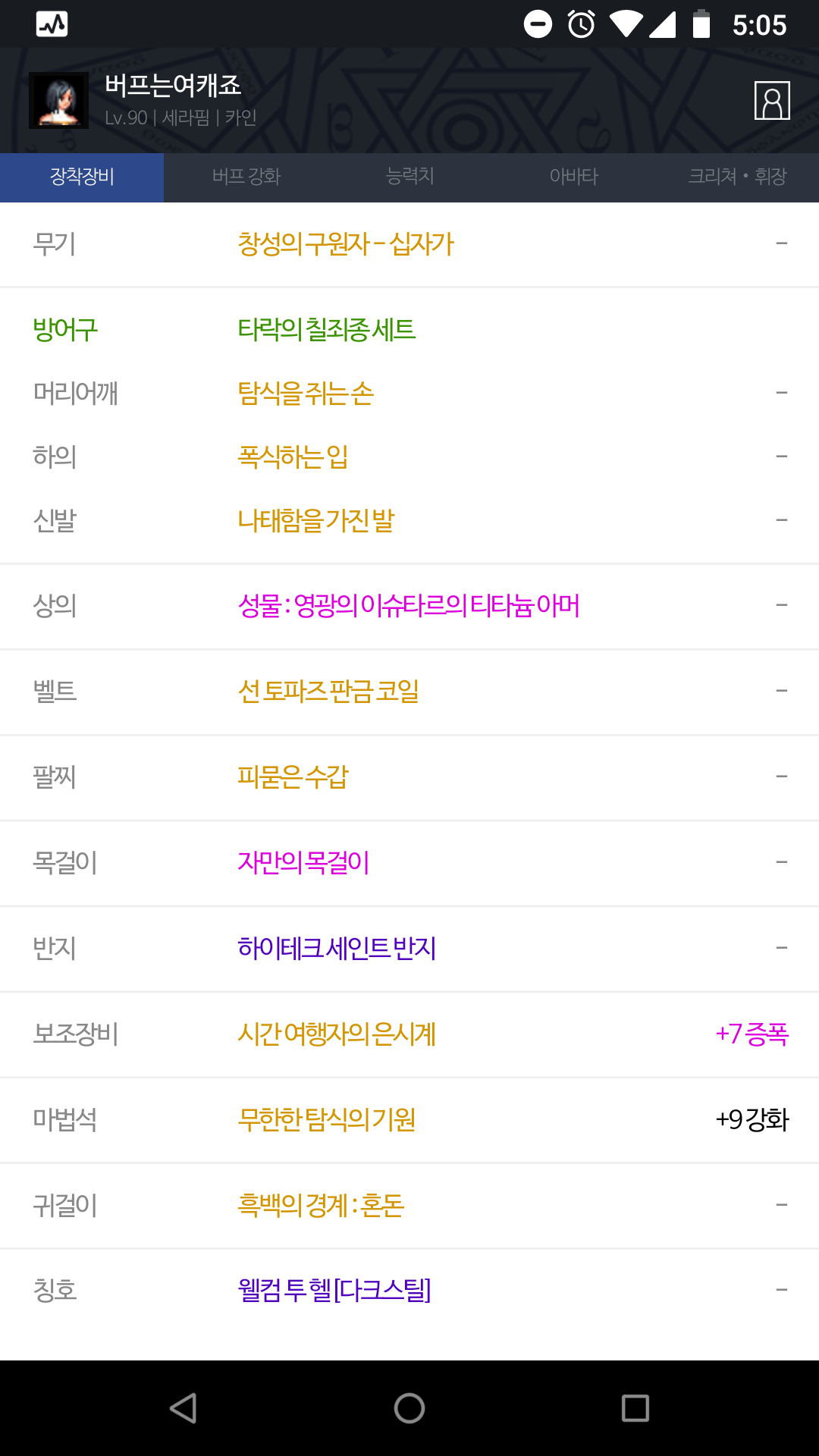
Task: Open the 성물 : 영광의 이슈타르 top armor
Action: point(409,606)
